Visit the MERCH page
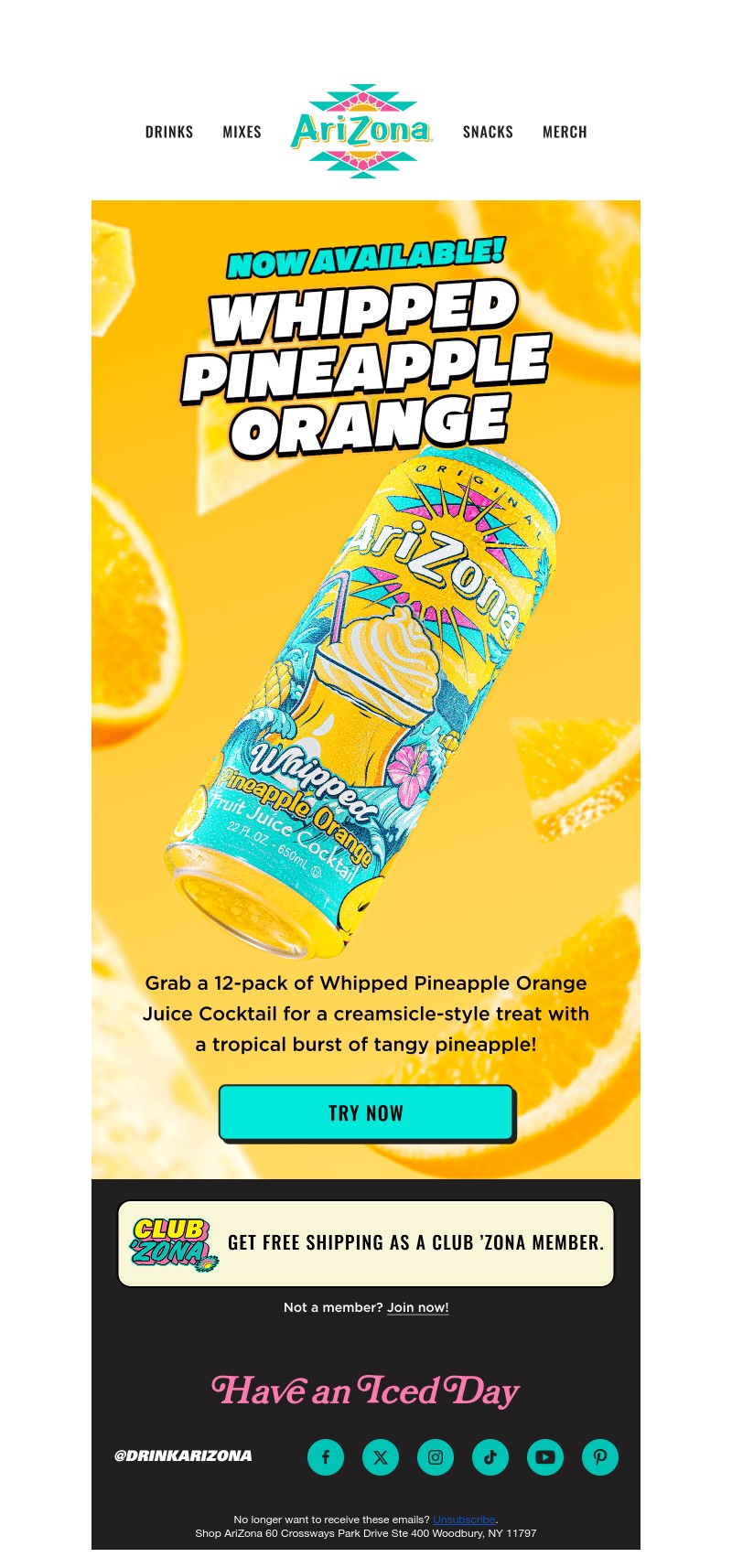The height and width of the screenshot is (1568, 732). (565, 132)
